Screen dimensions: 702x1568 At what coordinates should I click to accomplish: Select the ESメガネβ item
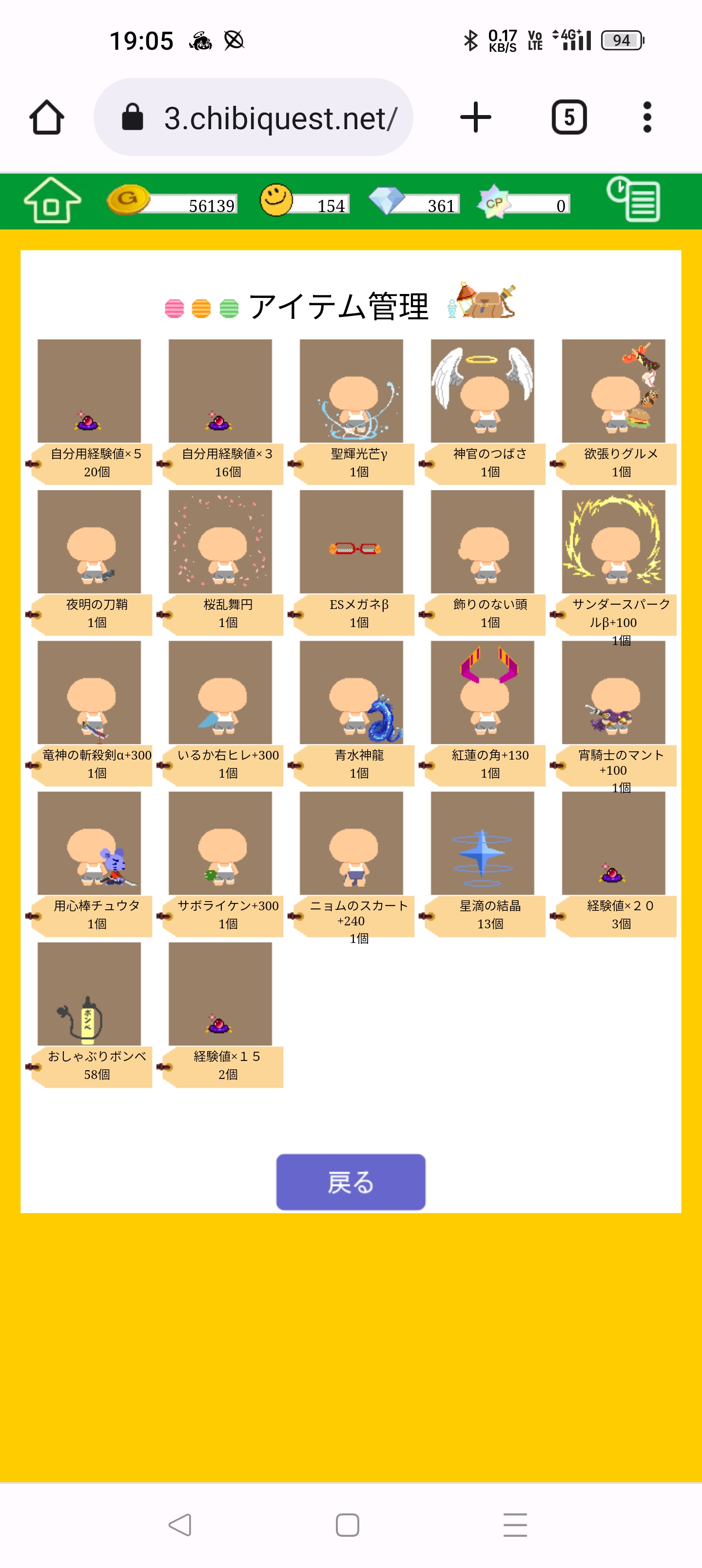(351, 542)
